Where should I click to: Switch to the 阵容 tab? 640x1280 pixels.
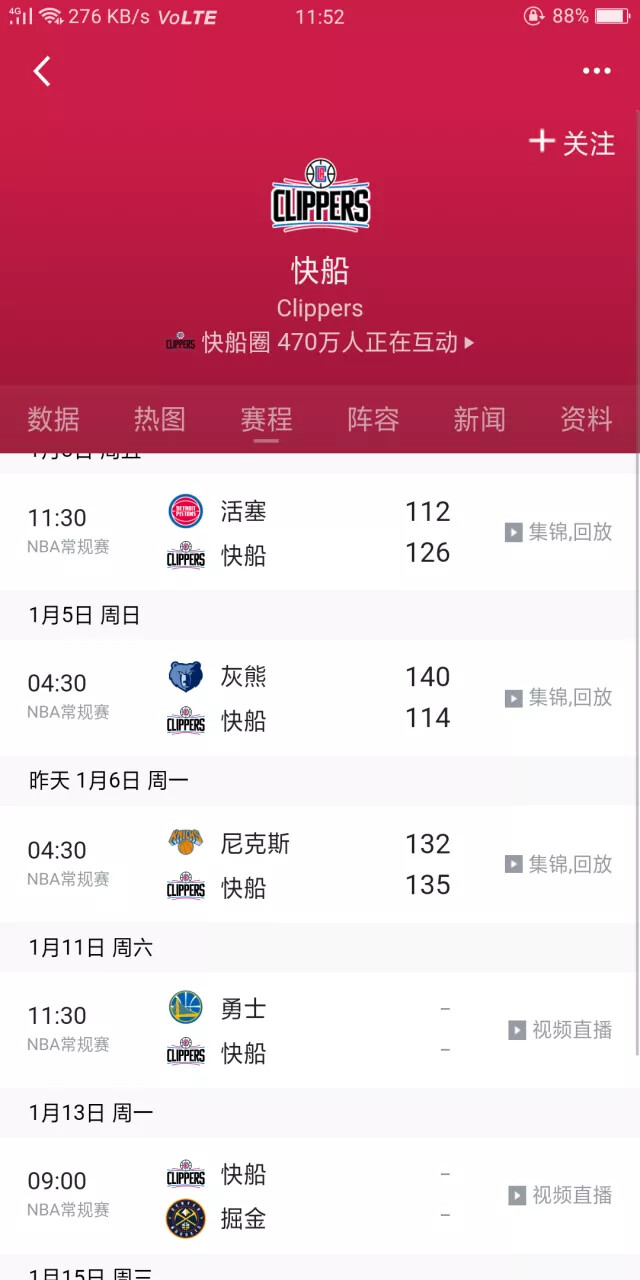[373, 419]
